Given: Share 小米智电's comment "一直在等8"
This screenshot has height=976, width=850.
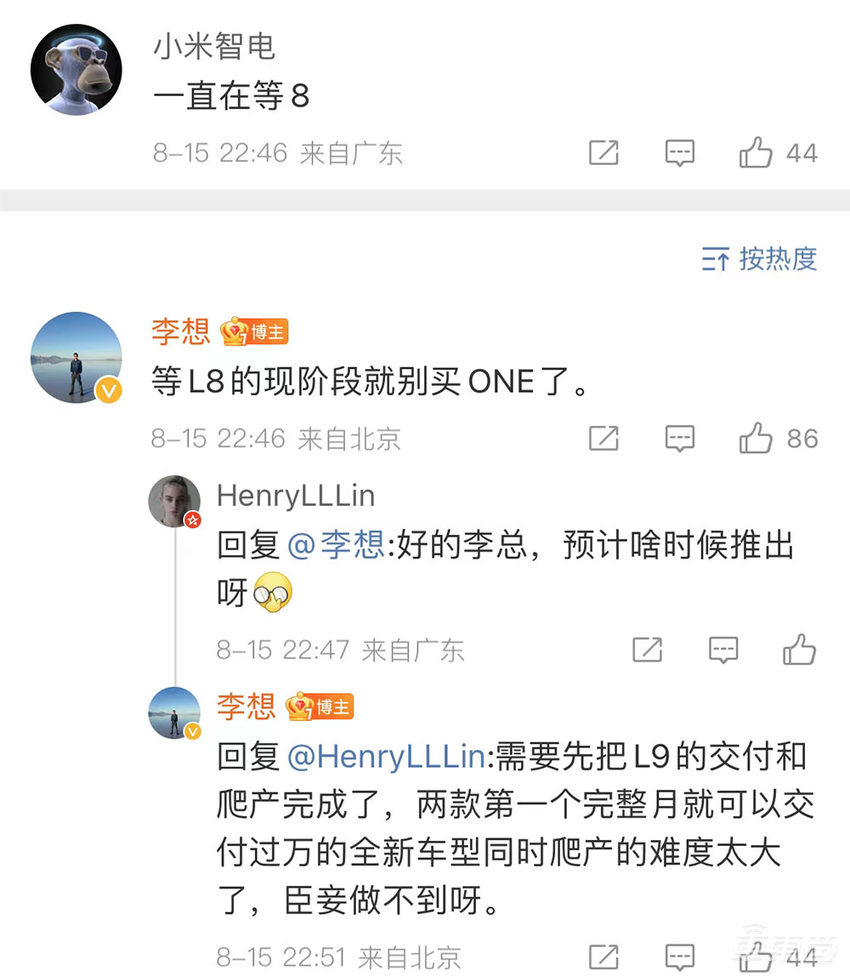Looking at the screenshot, I should click(x=602, y=153).
